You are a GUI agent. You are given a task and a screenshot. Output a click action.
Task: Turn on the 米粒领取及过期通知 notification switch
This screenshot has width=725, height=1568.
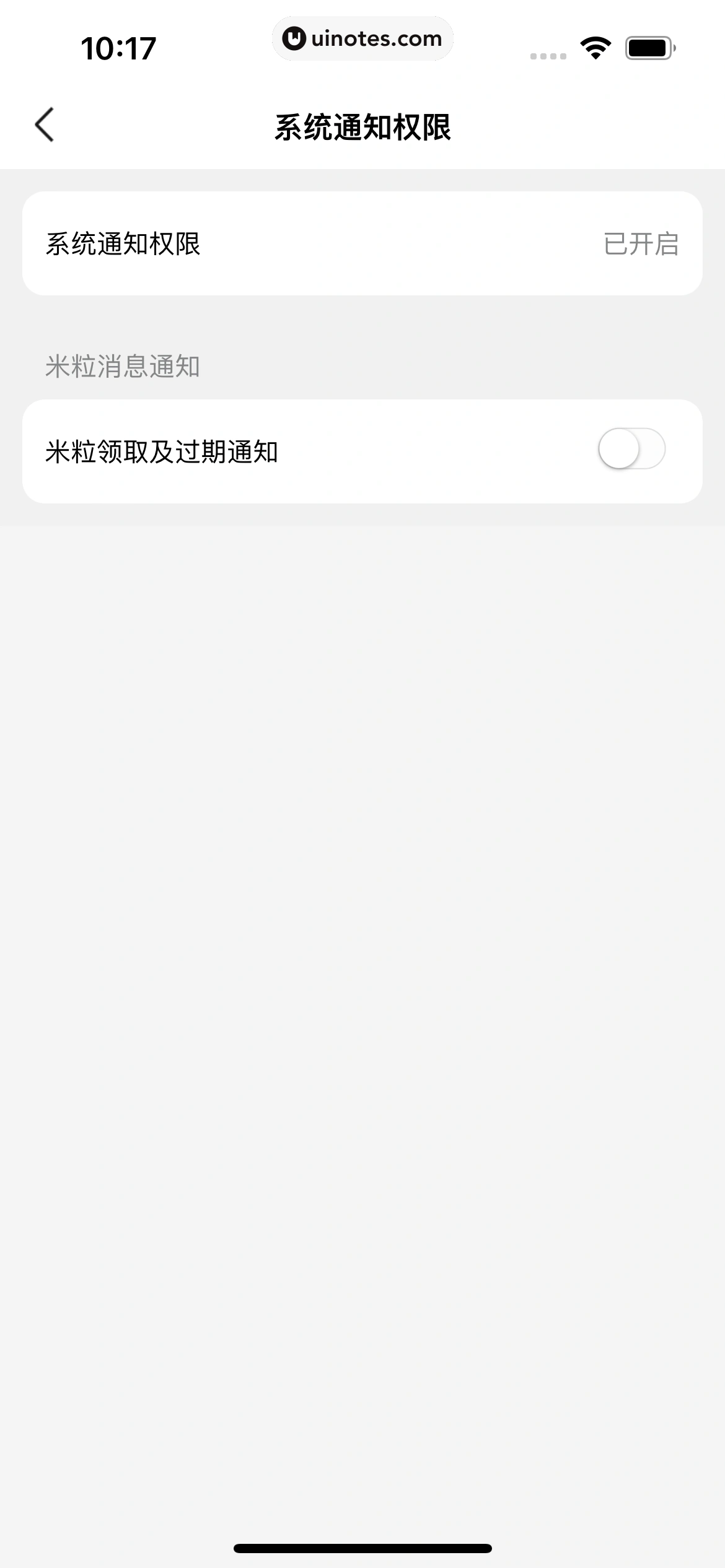(x=633, y=448)
